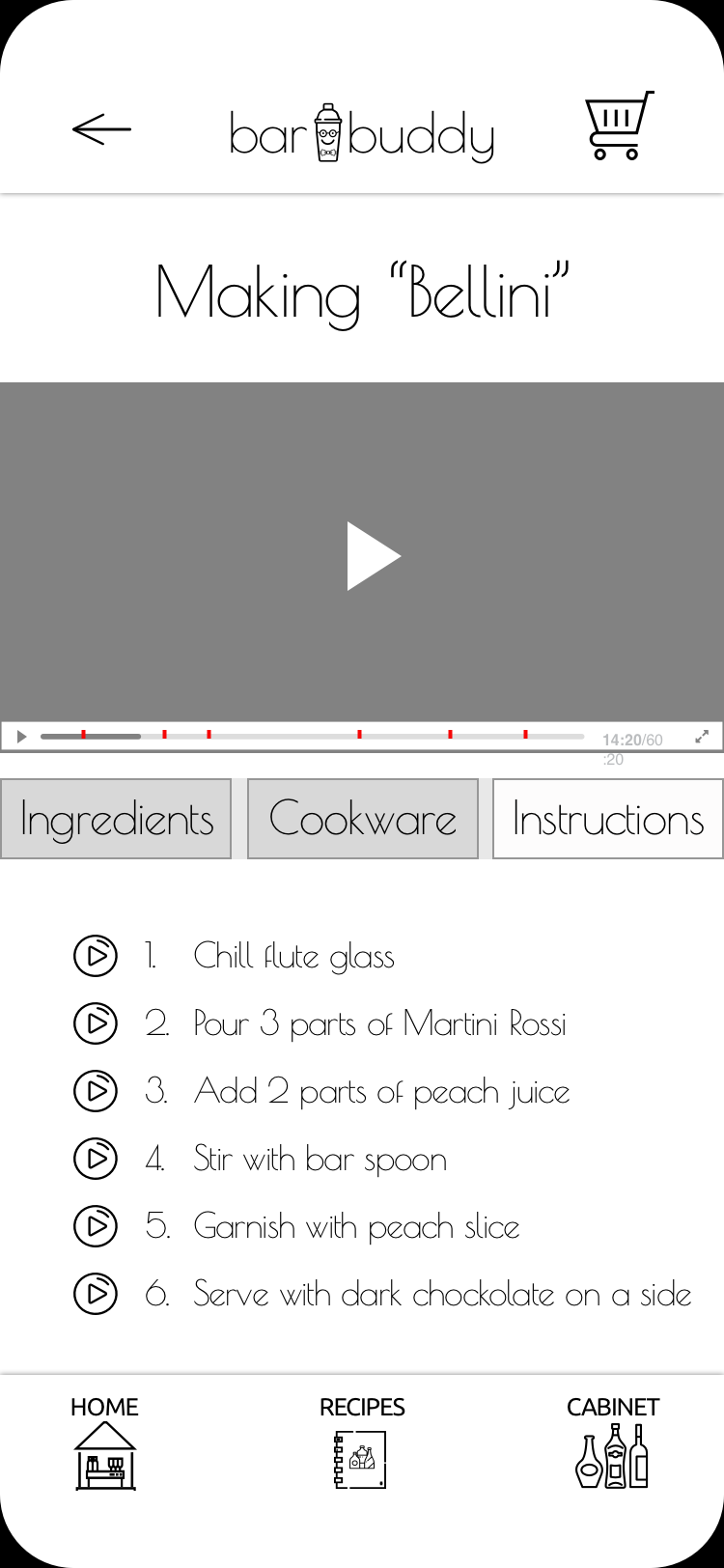
Task: Open the Cabinet tab
Action: click(x=613, y=1442)
